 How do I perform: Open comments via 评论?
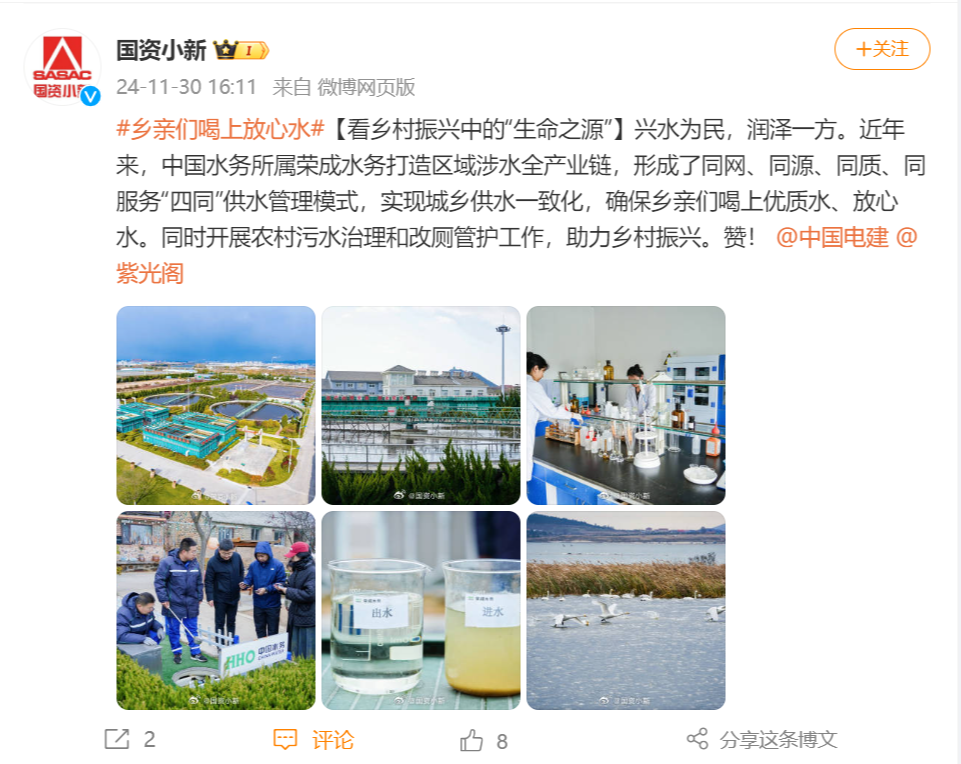[x=314, y=740]
